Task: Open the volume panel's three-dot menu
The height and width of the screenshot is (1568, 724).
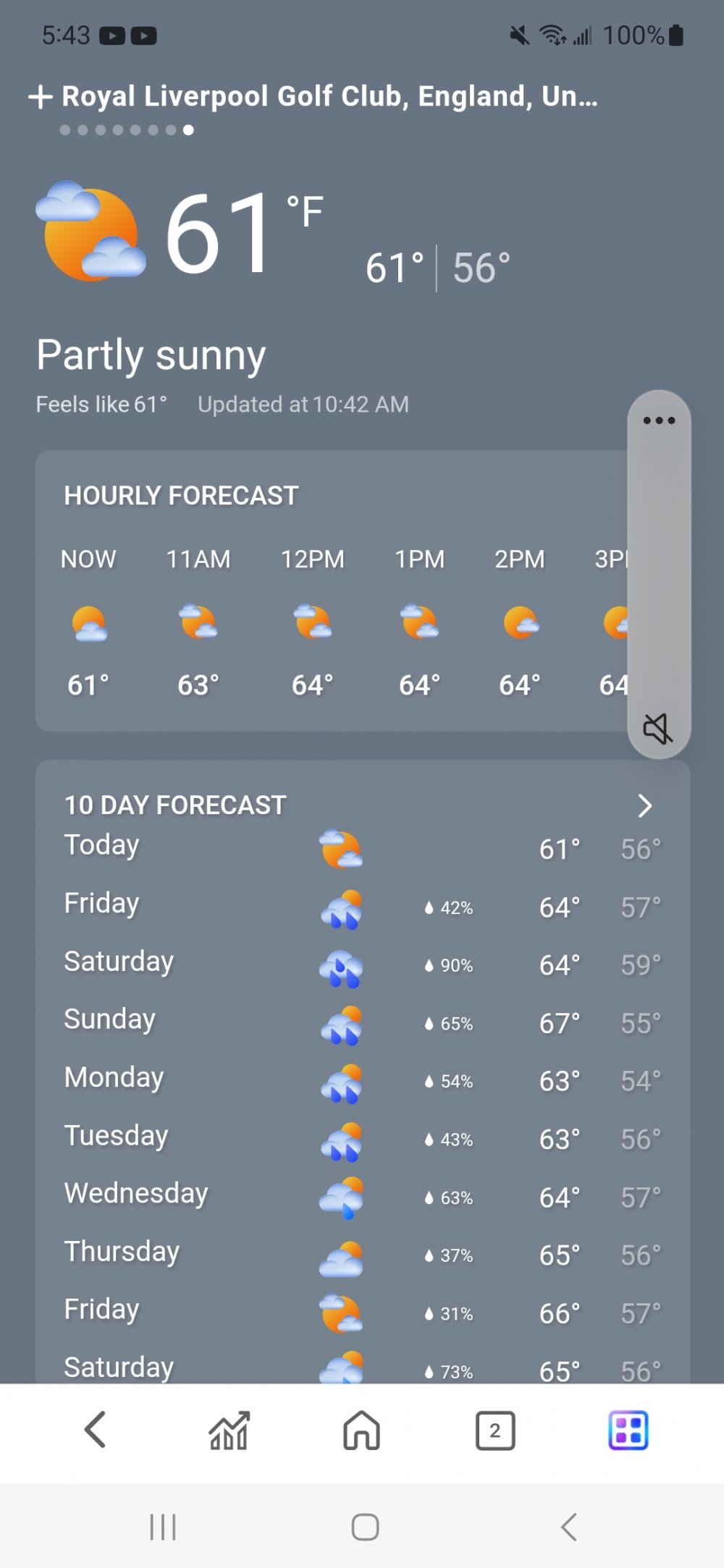Action: [659, 420]
